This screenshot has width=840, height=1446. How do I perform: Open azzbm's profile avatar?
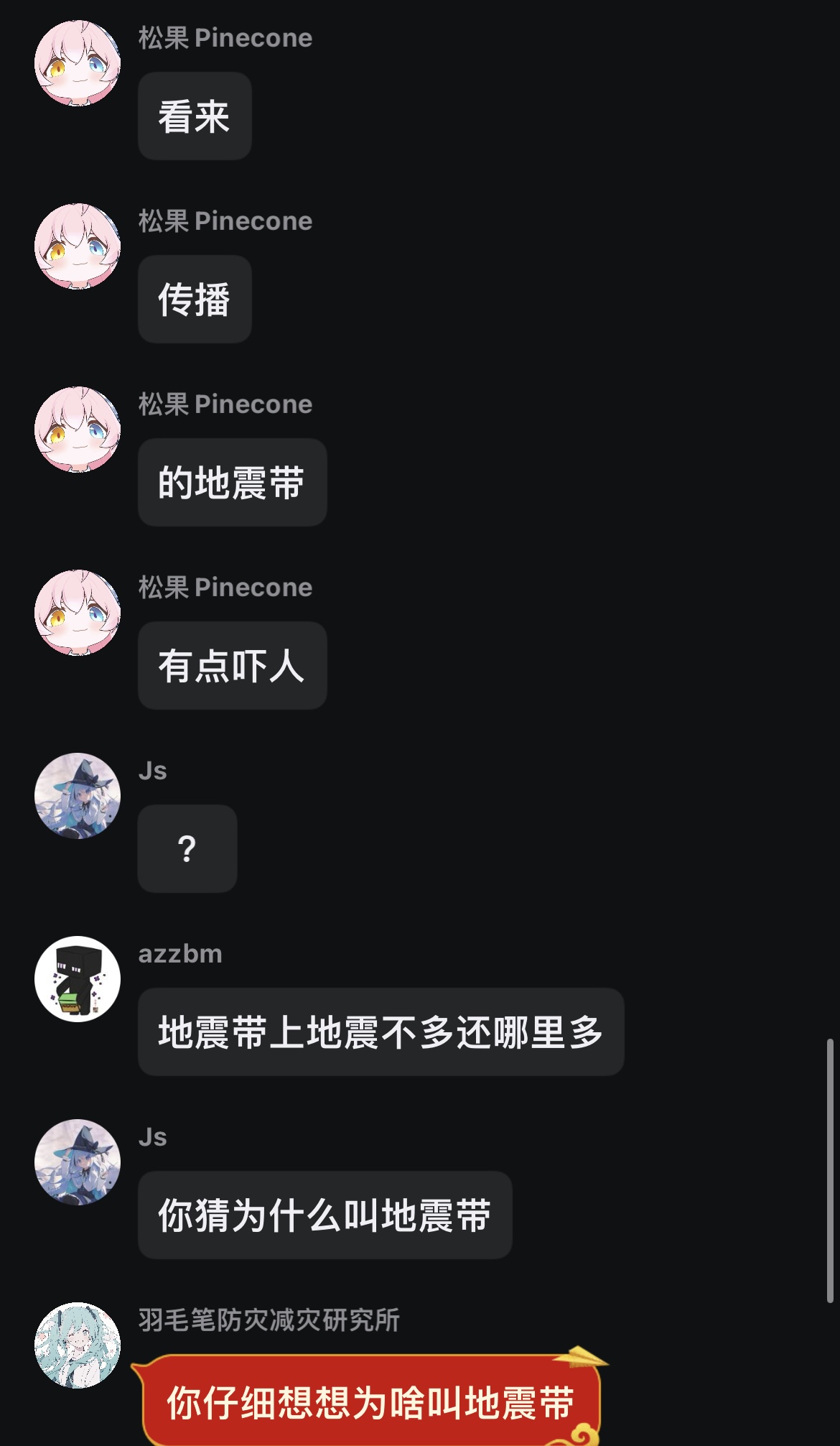[x=78, y=979]
